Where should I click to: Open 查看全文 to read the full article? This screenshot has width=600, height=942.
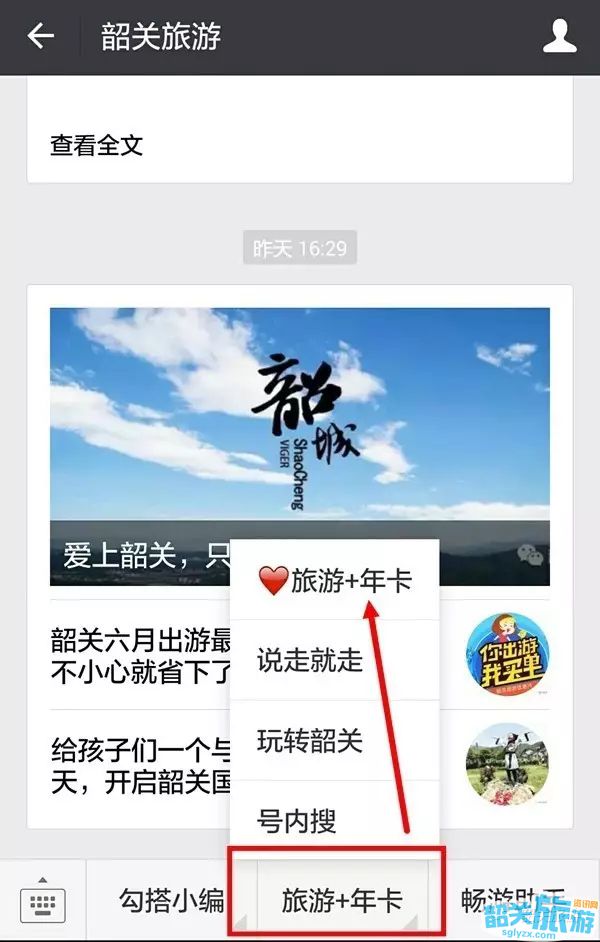tap(97, 146)
